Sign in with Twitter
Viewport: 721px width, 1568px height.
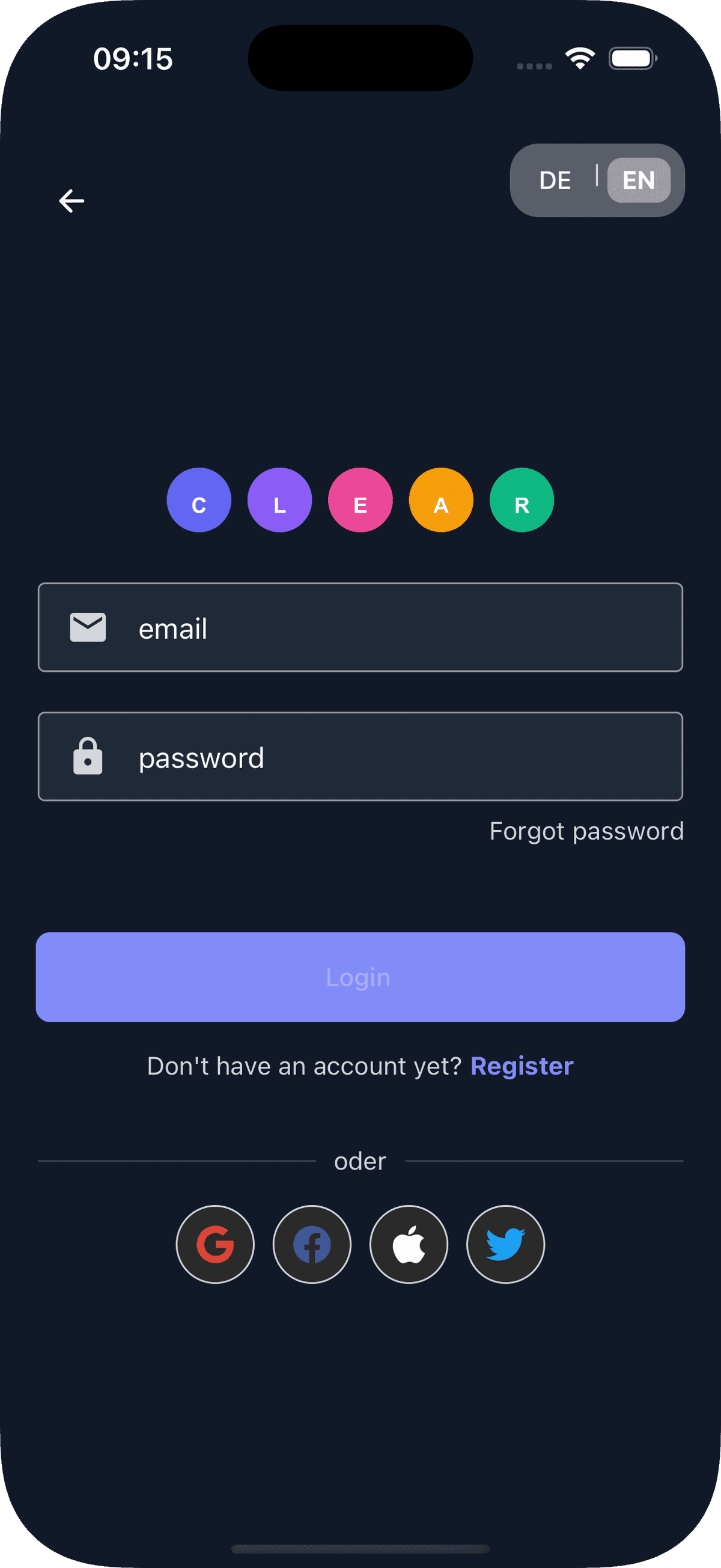point(506,1245)
